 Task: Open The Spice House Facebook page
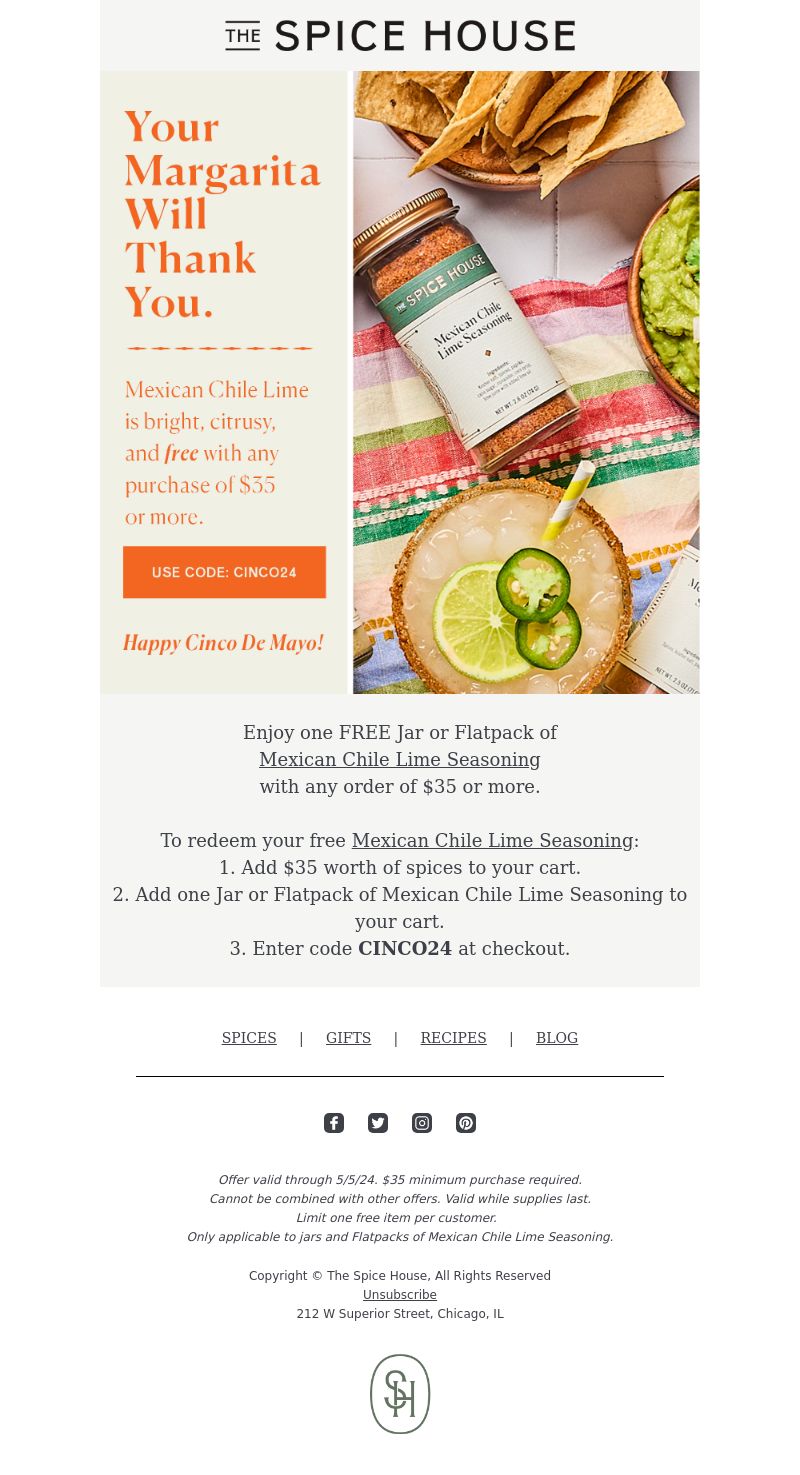pyautogui.click(x=334, y=1123)
